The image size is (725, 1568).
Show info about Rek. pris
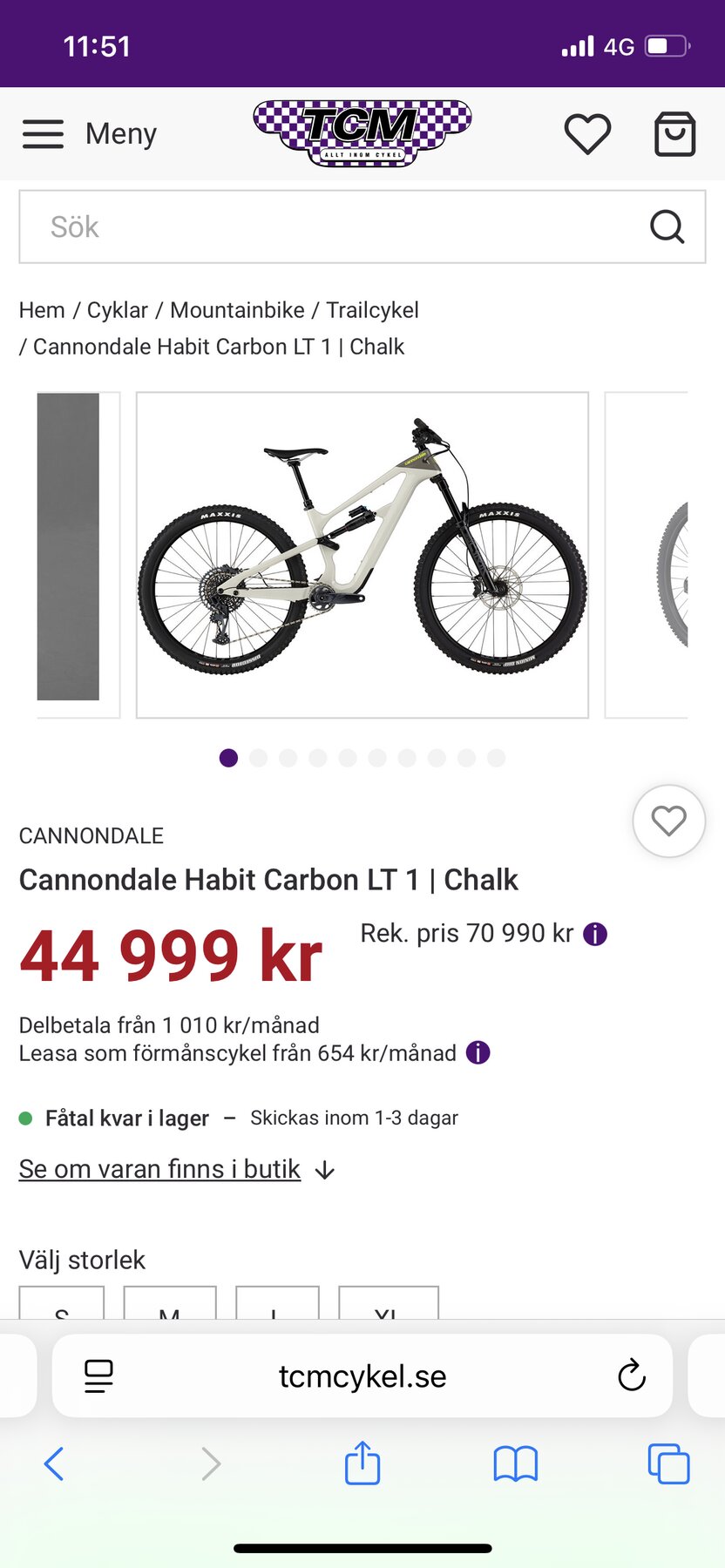(595, 934)
